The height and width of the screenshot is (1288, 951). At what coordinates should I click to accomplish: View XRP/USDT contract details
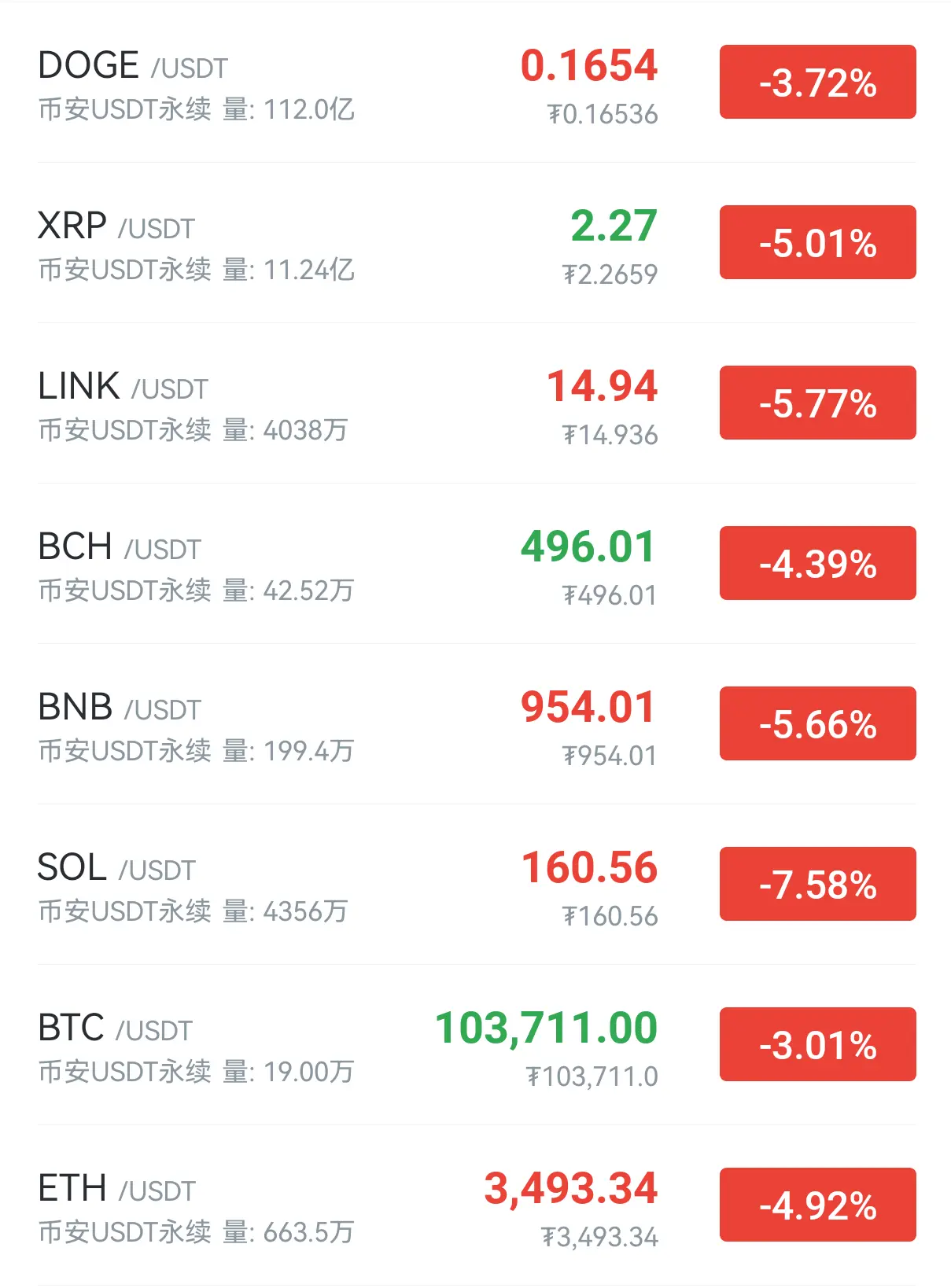197,244
